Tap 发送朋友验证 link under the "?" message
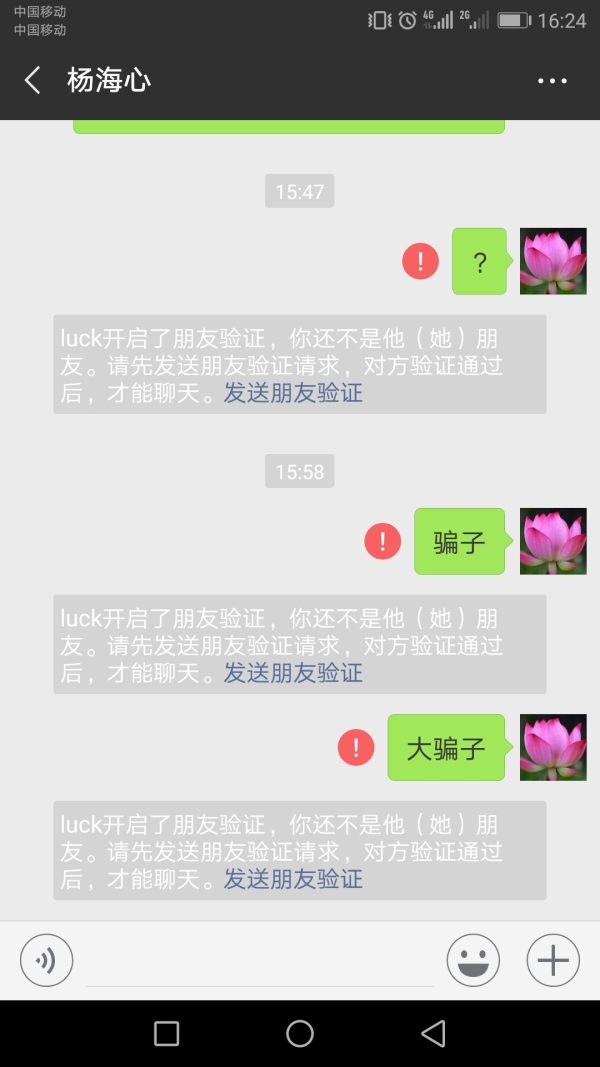Screen dimensions: 600x1067 pos(292,393)
